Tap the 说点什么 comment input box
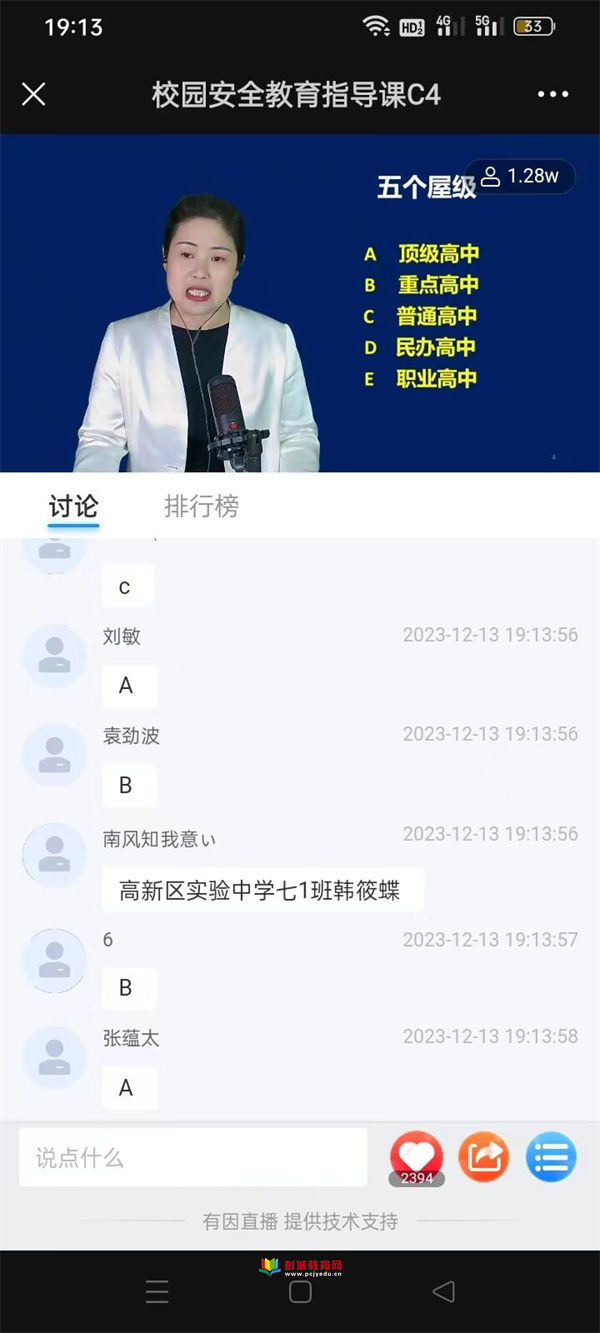This screenshot has height=1333, width=600. [x=193, y=1158]
